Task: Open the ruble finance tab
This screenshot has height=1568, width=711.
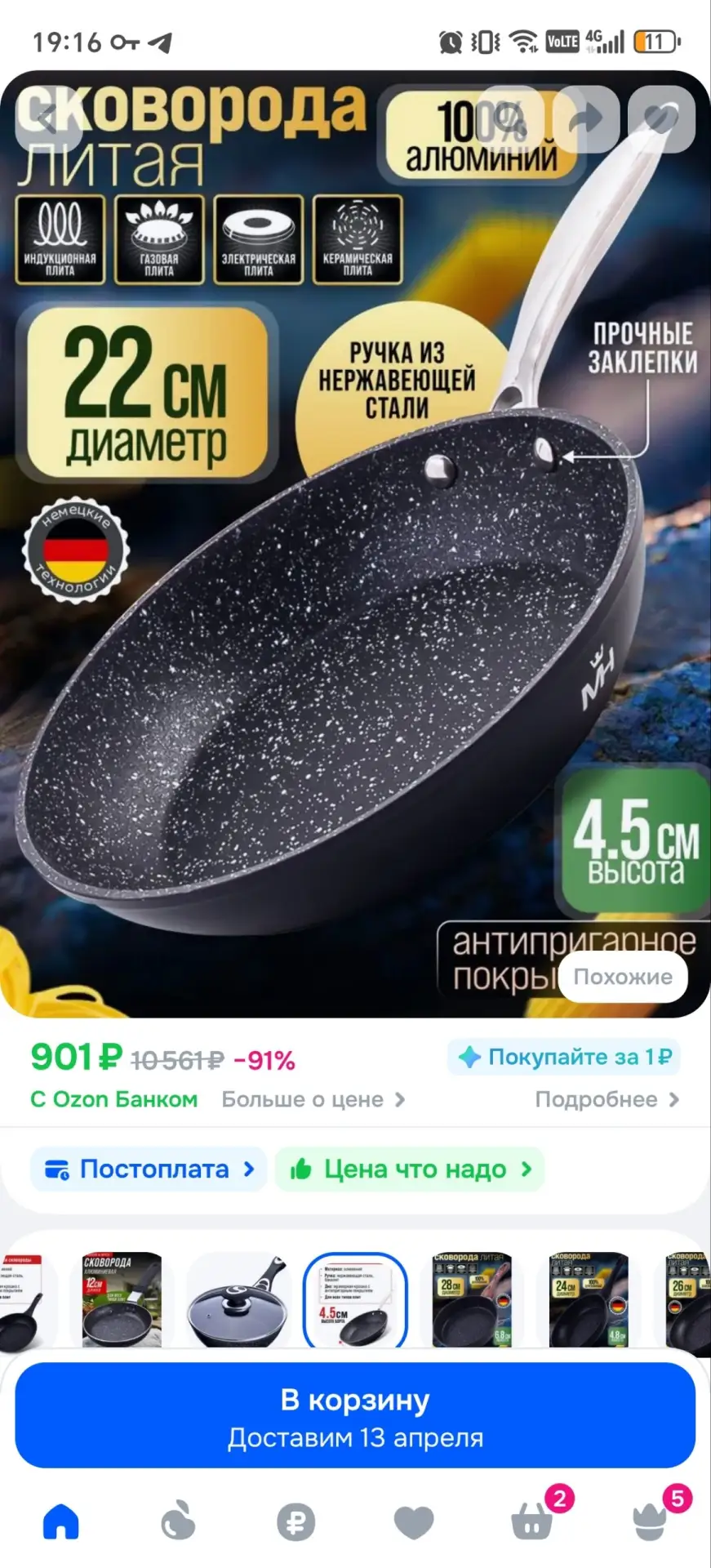Action: [296, 1523]
